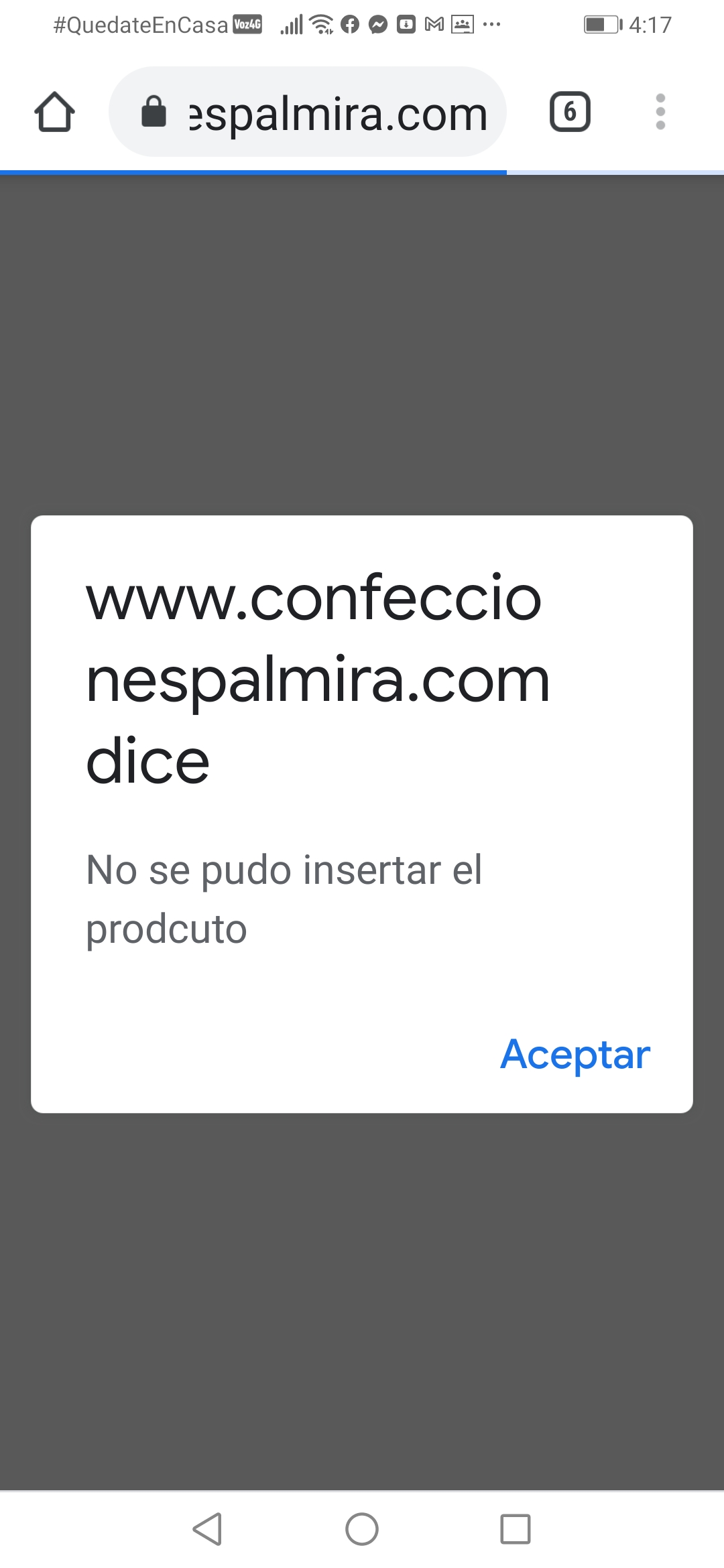724x1568 pixels.
Task: Open the browser home page icon
Action: (x=54, y=112)
